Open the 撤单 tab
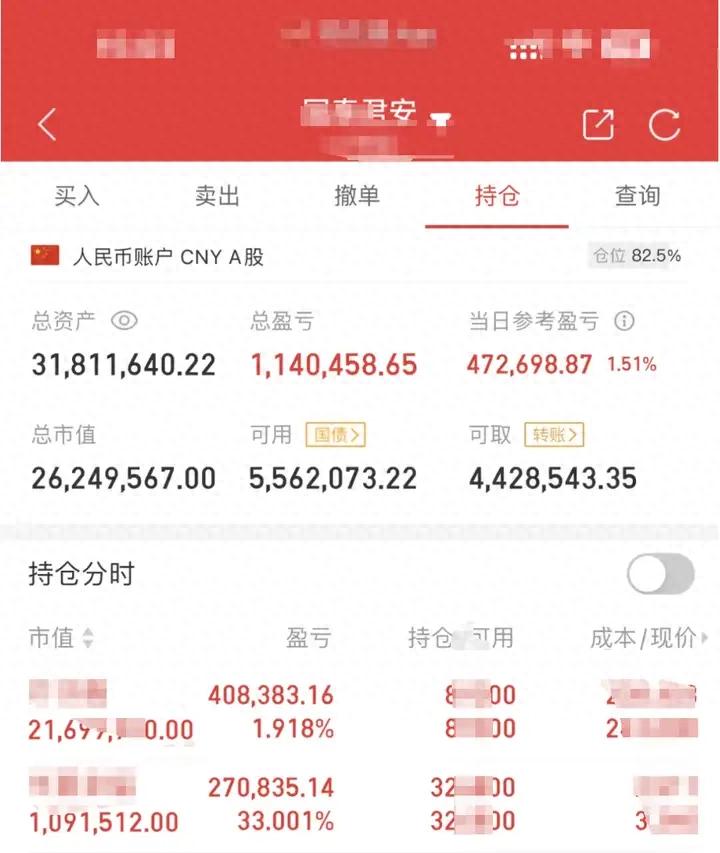 pyautogui.click(x=360, y=196)
